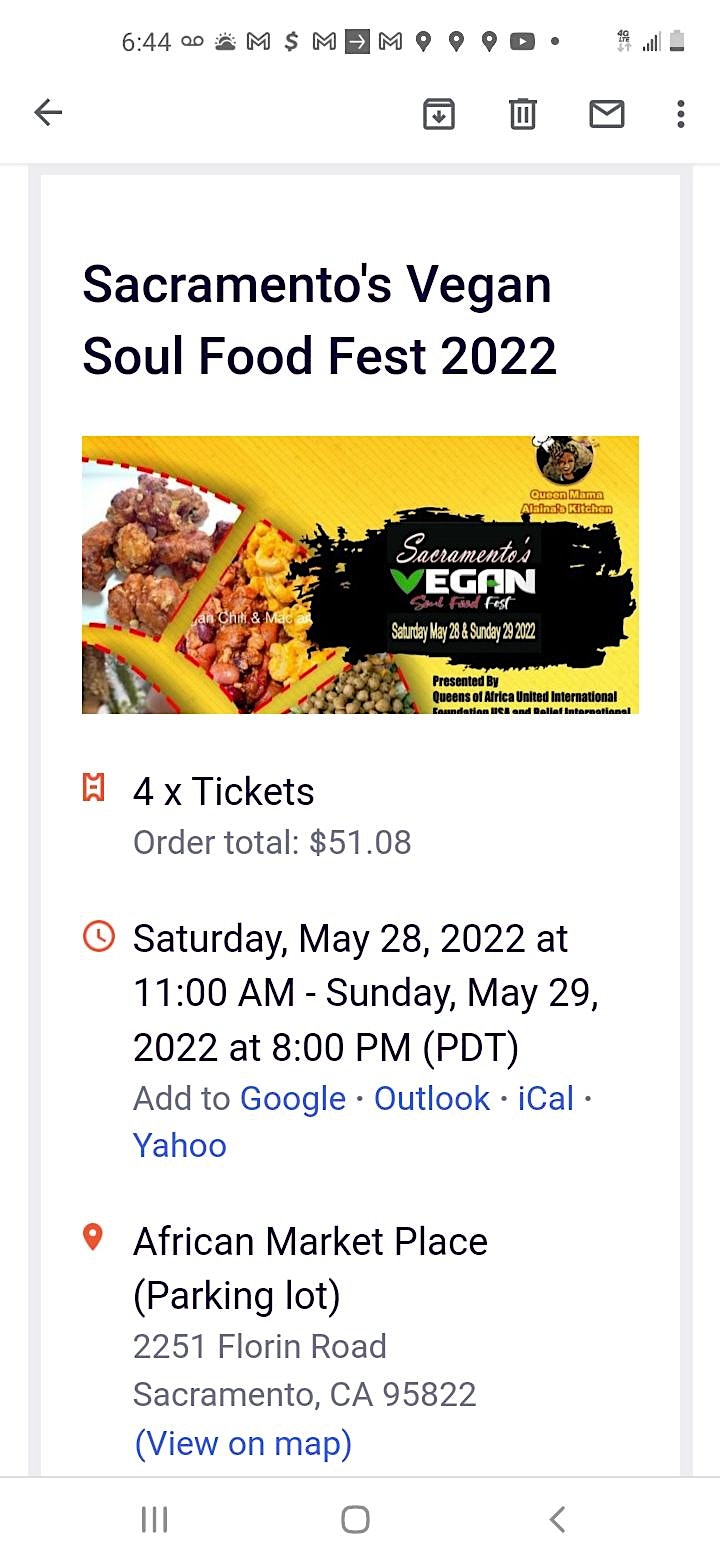
Task: Archive this email
Action: click(x=438, y=114)
